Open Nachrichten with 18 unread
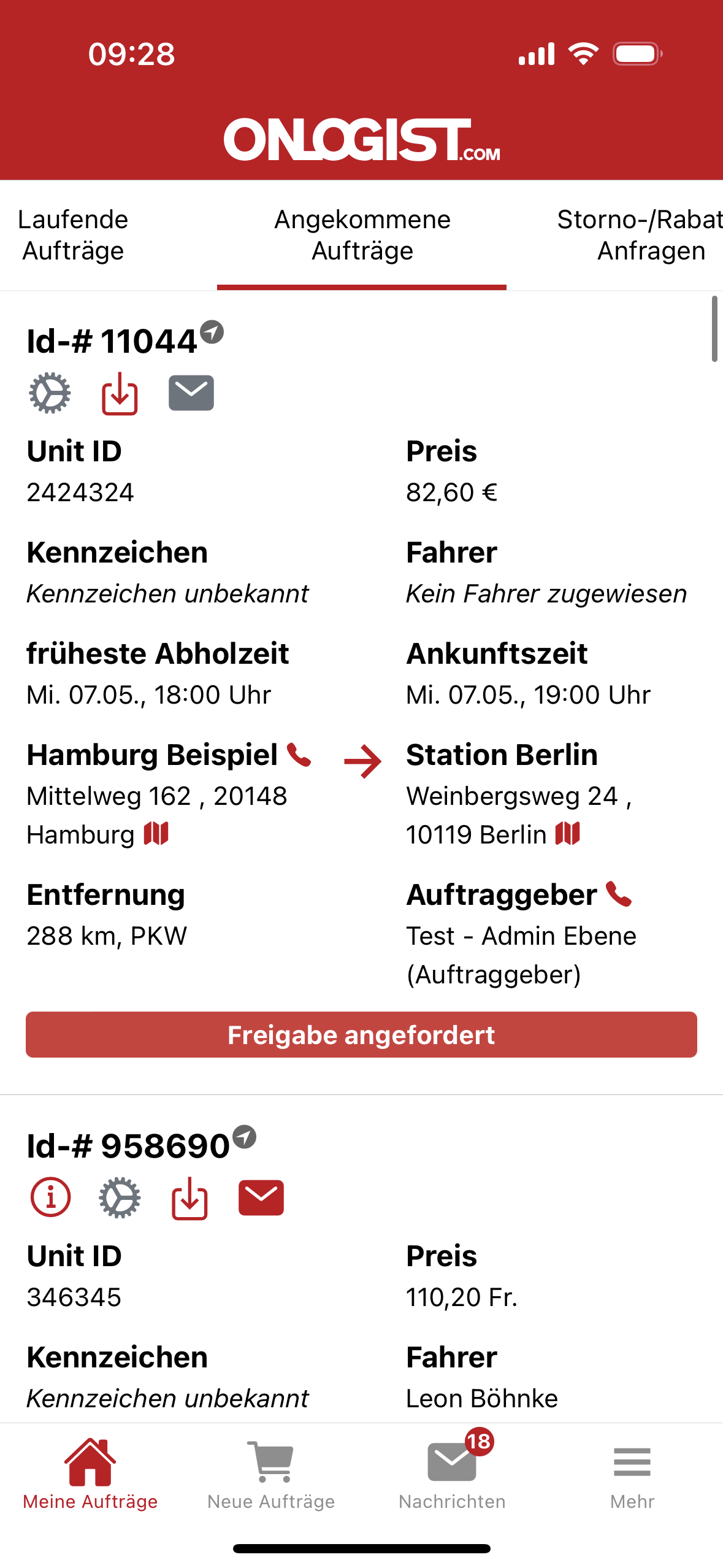The height and width of the screenshot is (1568, 723). tap(452, 1474)
